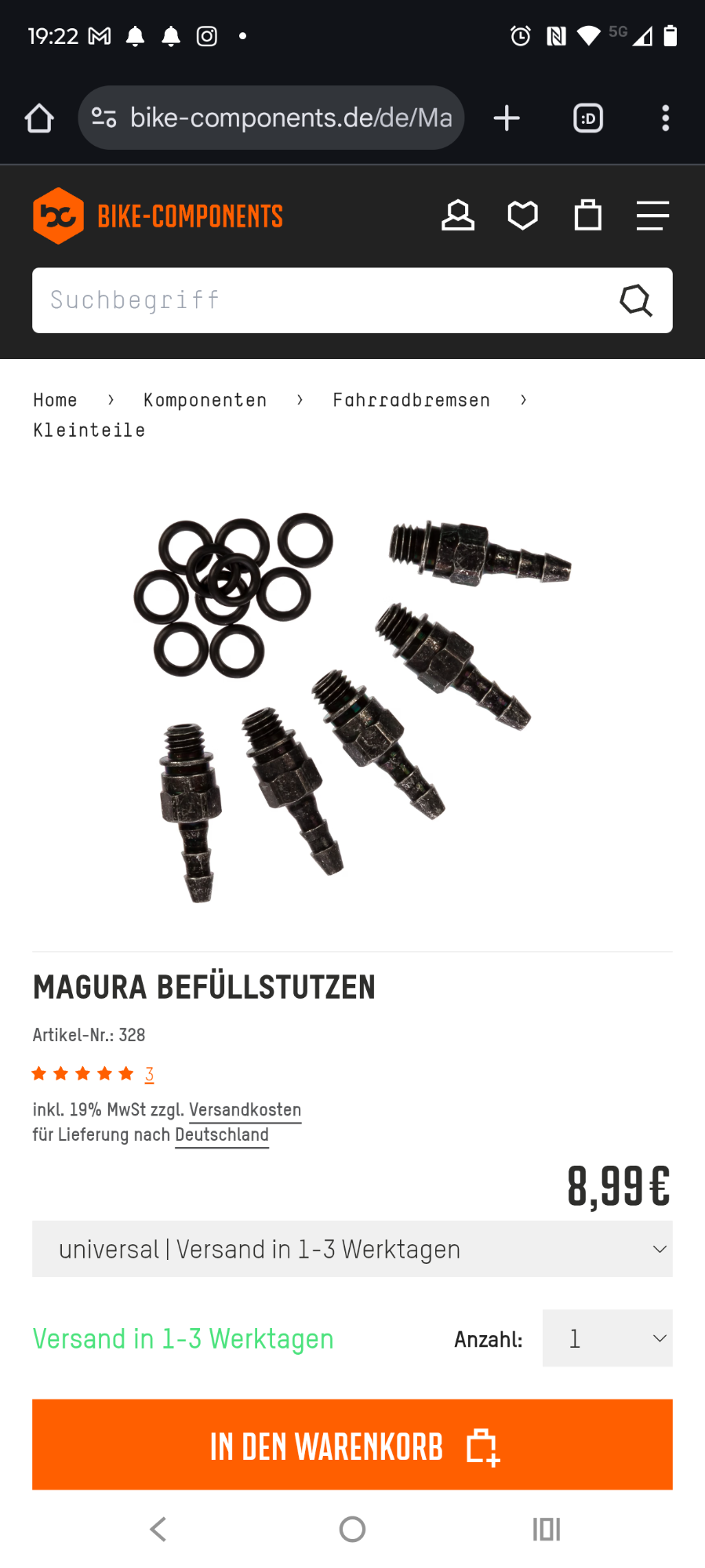Open the 3 reviews link
Screen dimensions: 705x1568
coord(149,1074)
